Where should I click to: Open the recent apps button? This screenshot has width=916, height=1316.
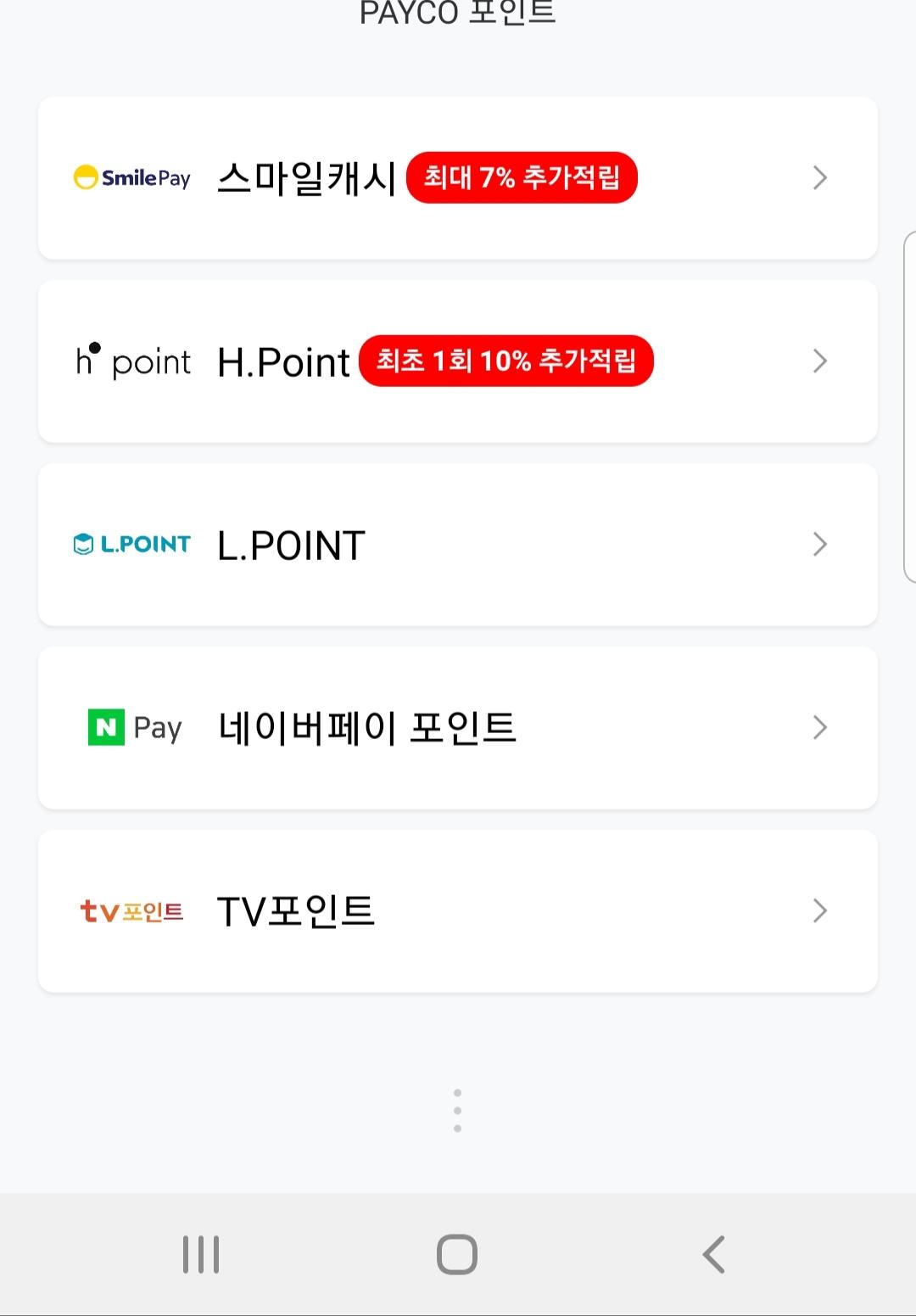click(201, 1254)
